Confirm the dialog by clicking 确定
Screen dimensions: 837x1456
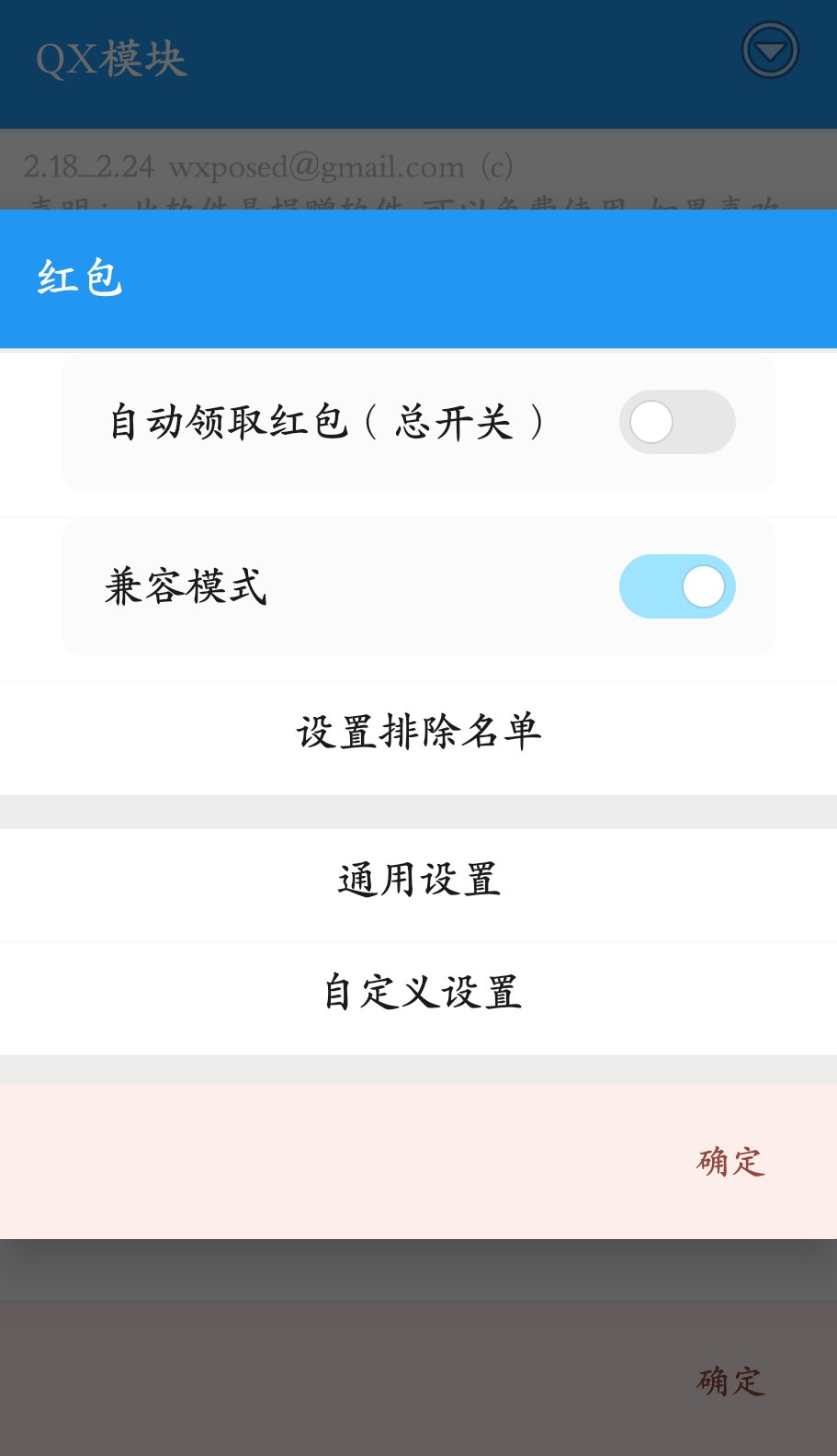(x=730, y=1162)
